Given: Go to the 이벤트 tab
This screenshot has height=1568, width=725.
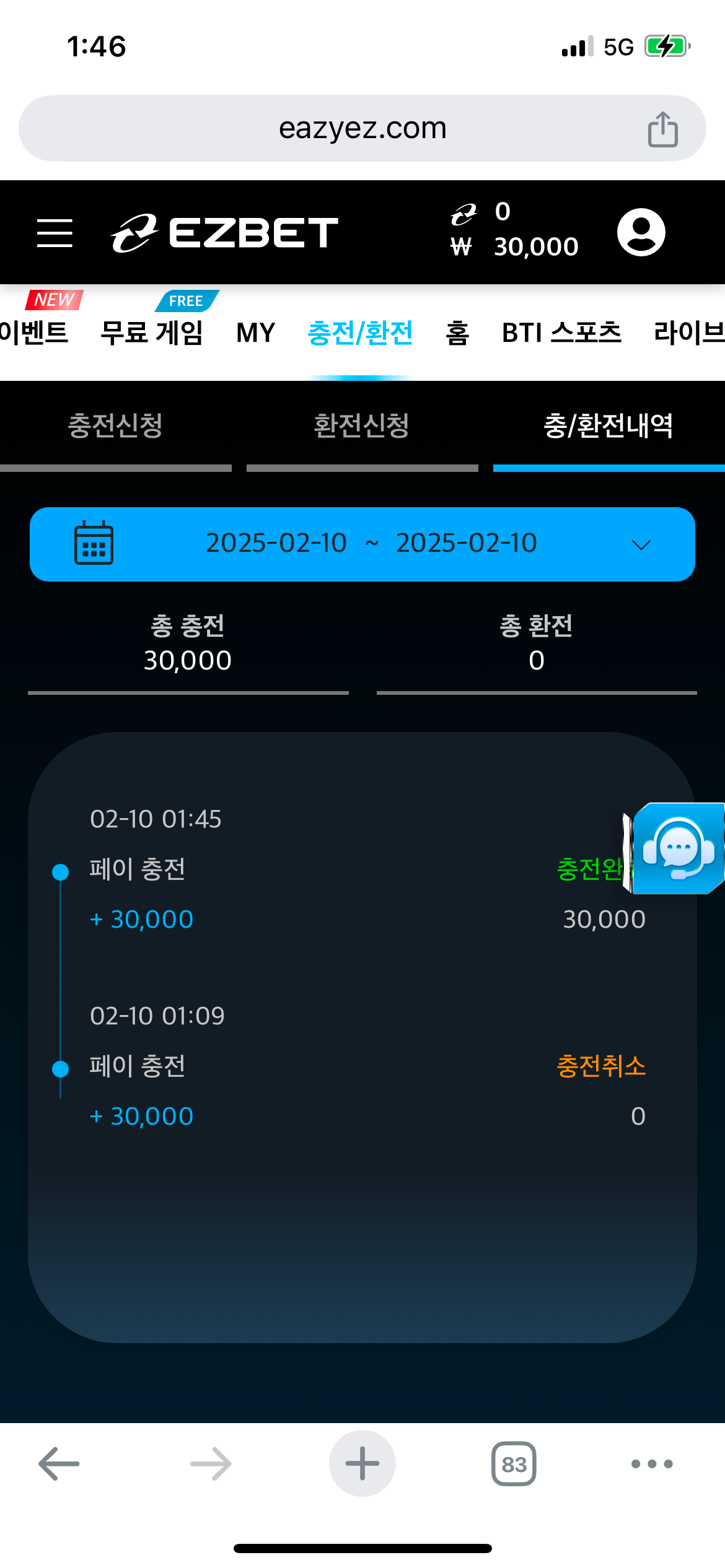Looking at the screenshot, I should [x=34, y=333].
